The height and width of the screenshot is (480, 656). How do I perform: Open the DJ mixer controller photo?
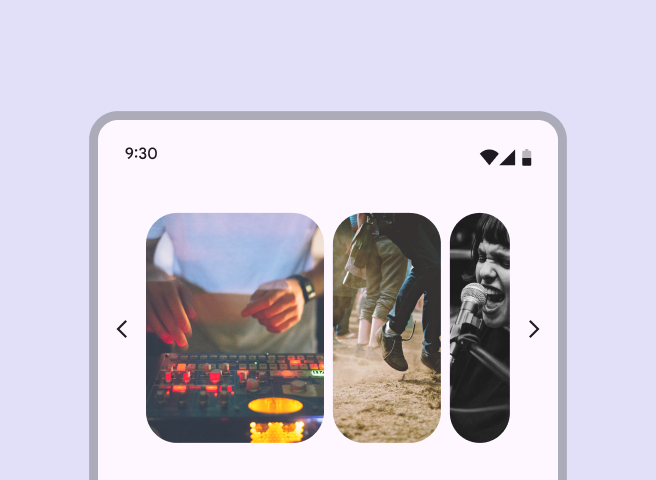(235, 328)
